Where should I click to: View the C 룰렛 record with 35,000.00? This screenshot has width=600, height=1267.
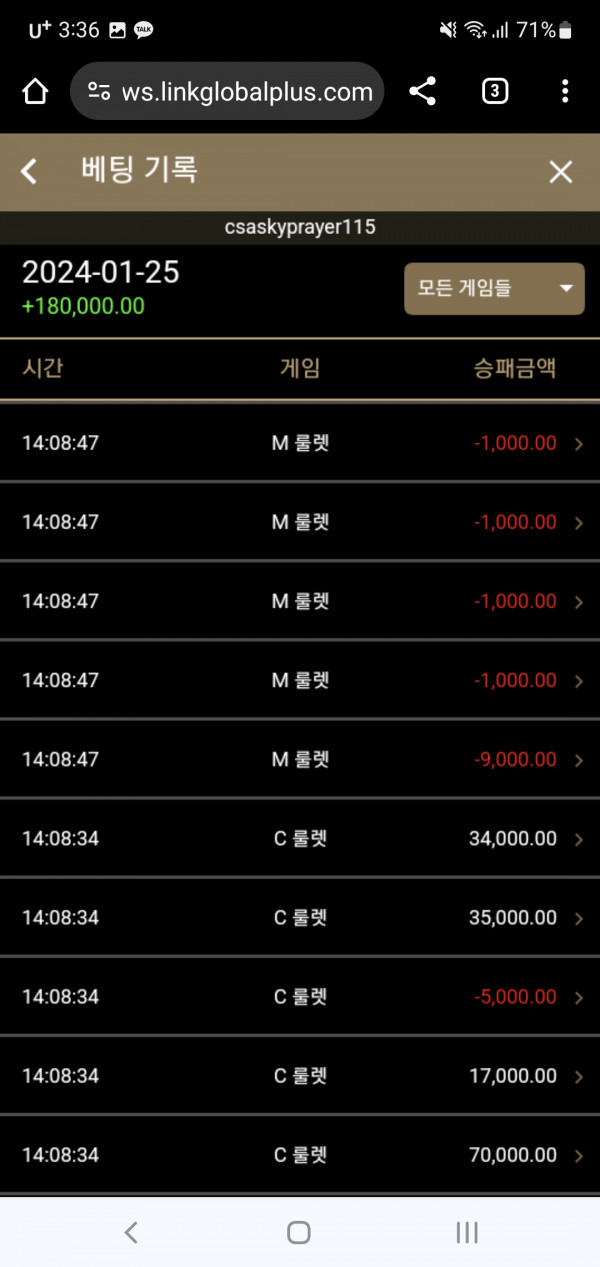300,917
